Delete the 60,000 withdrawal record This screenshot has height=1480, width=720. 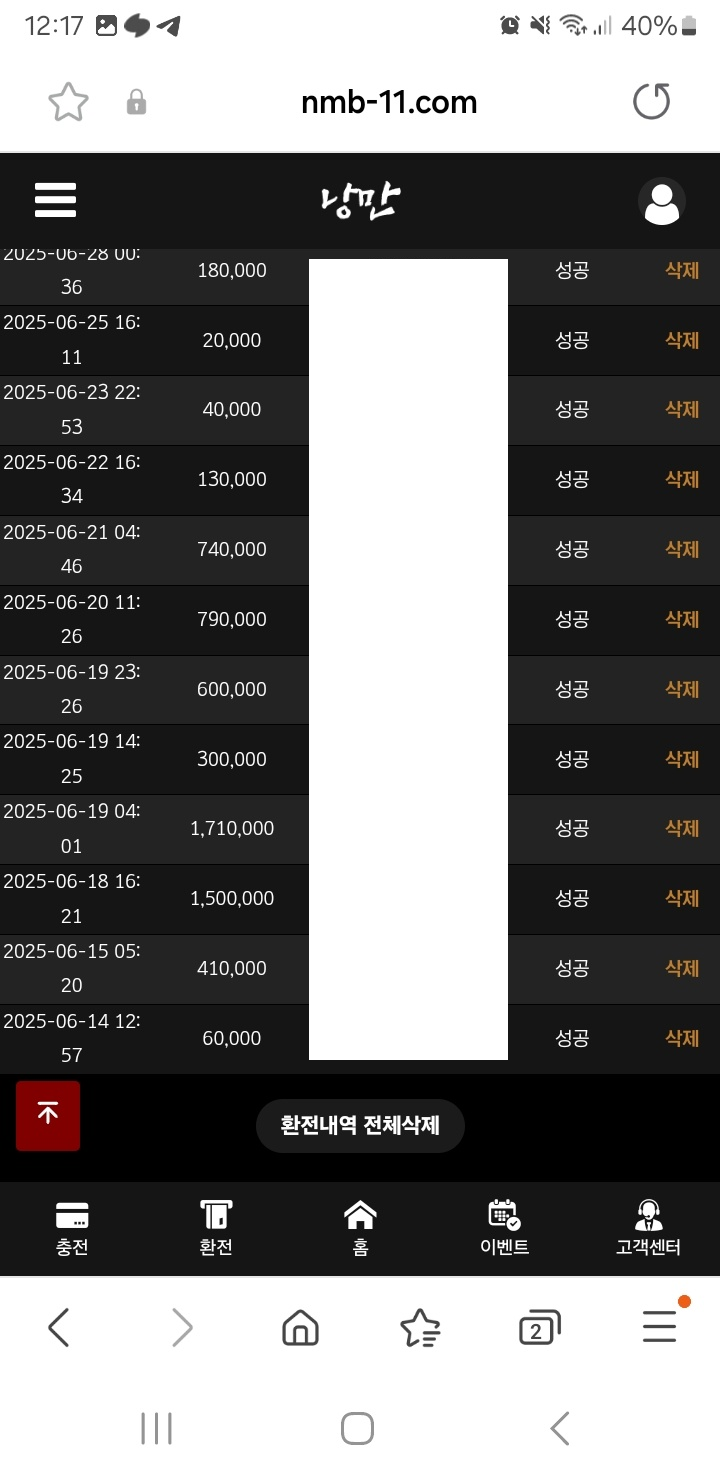(x=682, y=1038)
